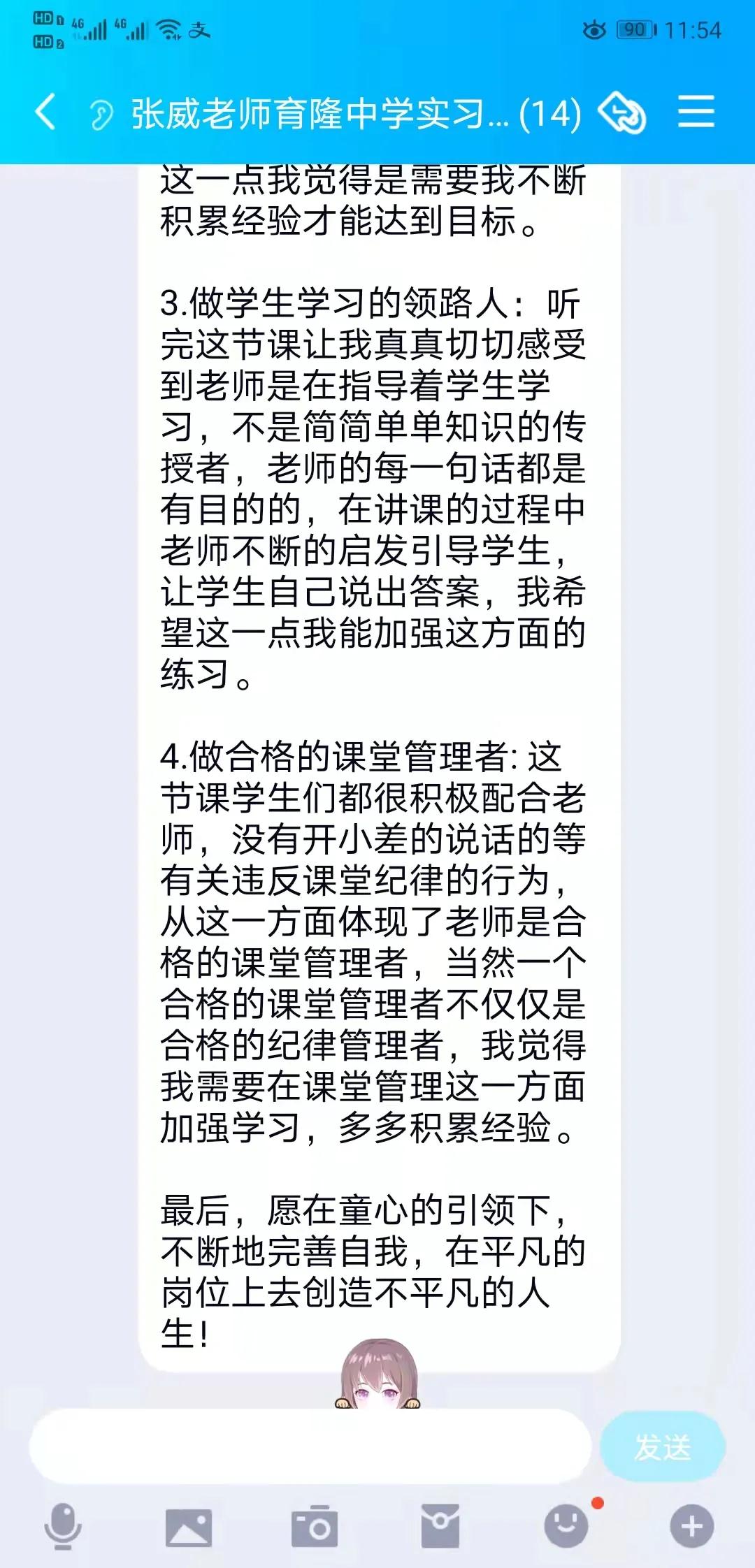Go back from the group chat

click(46, 112)
